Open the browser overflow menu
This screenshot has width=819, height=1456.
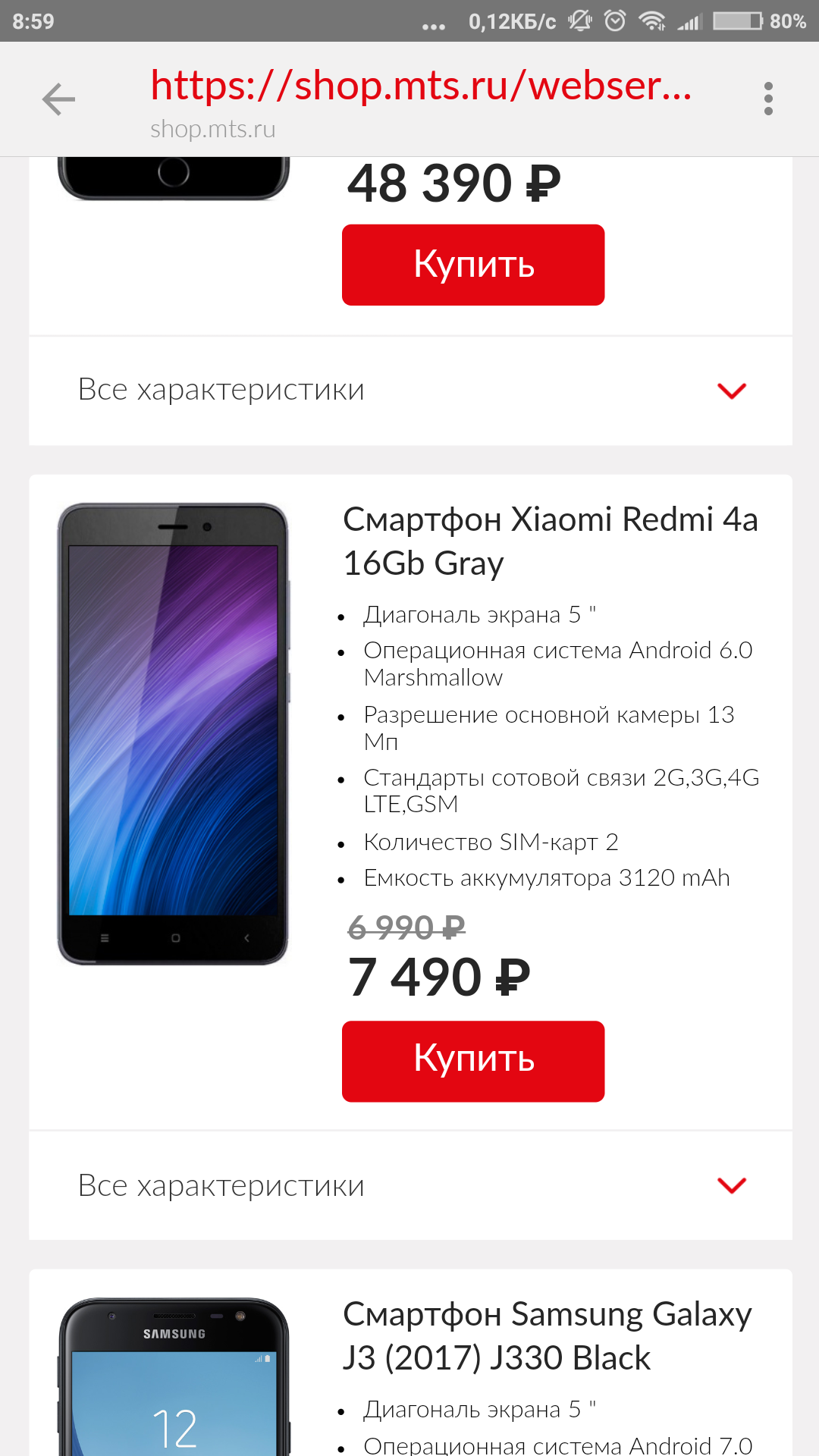tap(768, 99)
